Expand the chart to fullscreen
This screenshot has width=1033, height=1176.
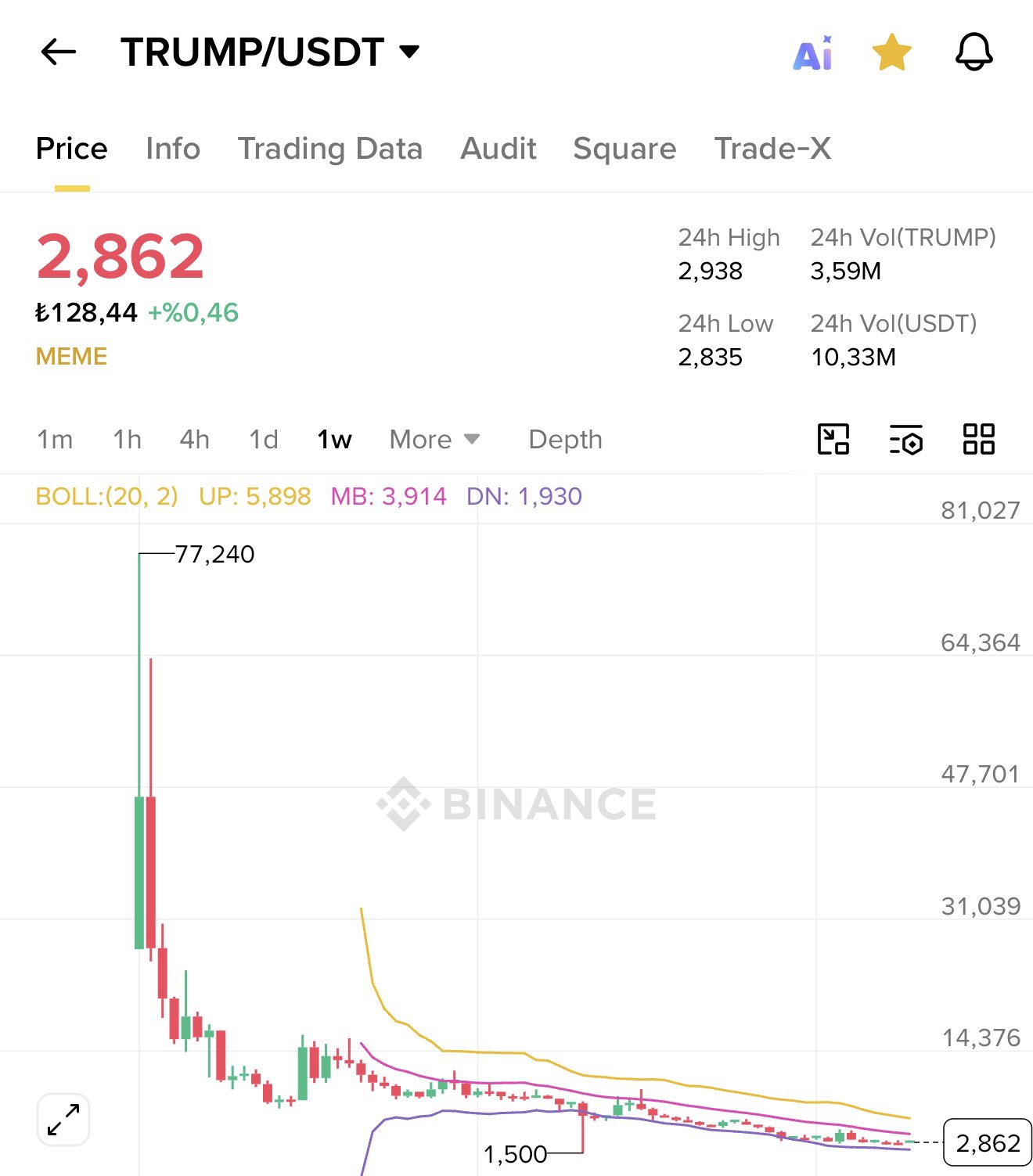pyautogui.click(x=63, y=1120)
